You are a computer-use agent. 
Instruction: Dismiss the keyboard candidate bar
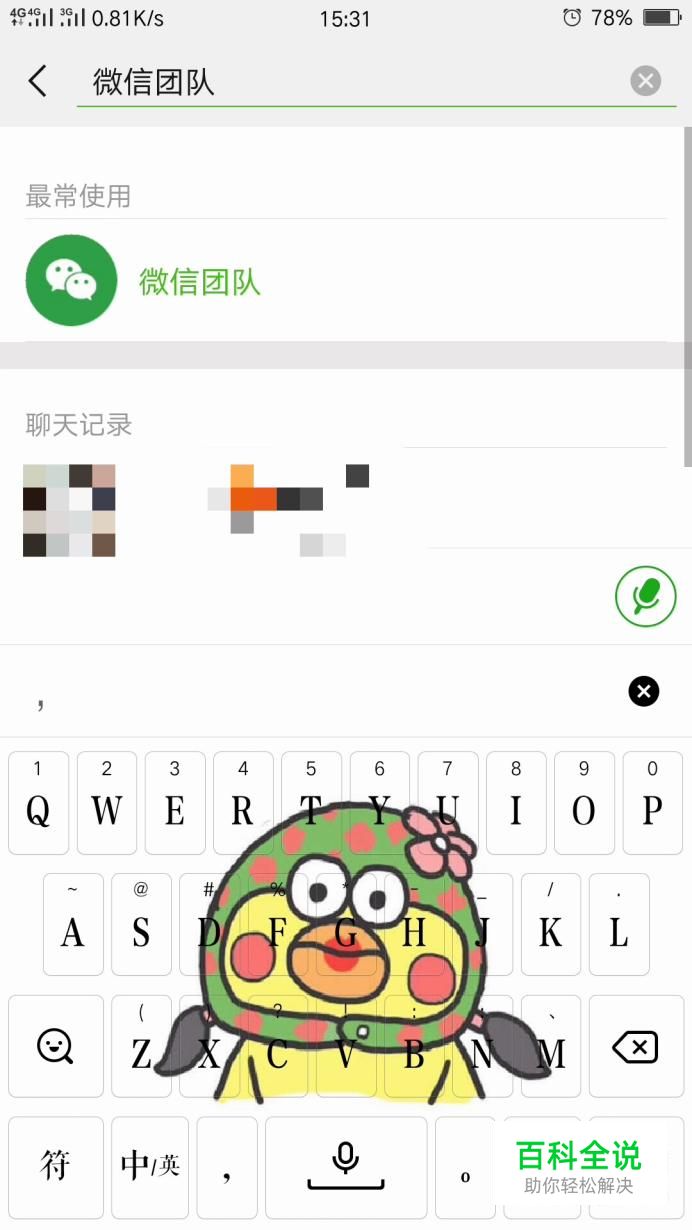[644, 691]
